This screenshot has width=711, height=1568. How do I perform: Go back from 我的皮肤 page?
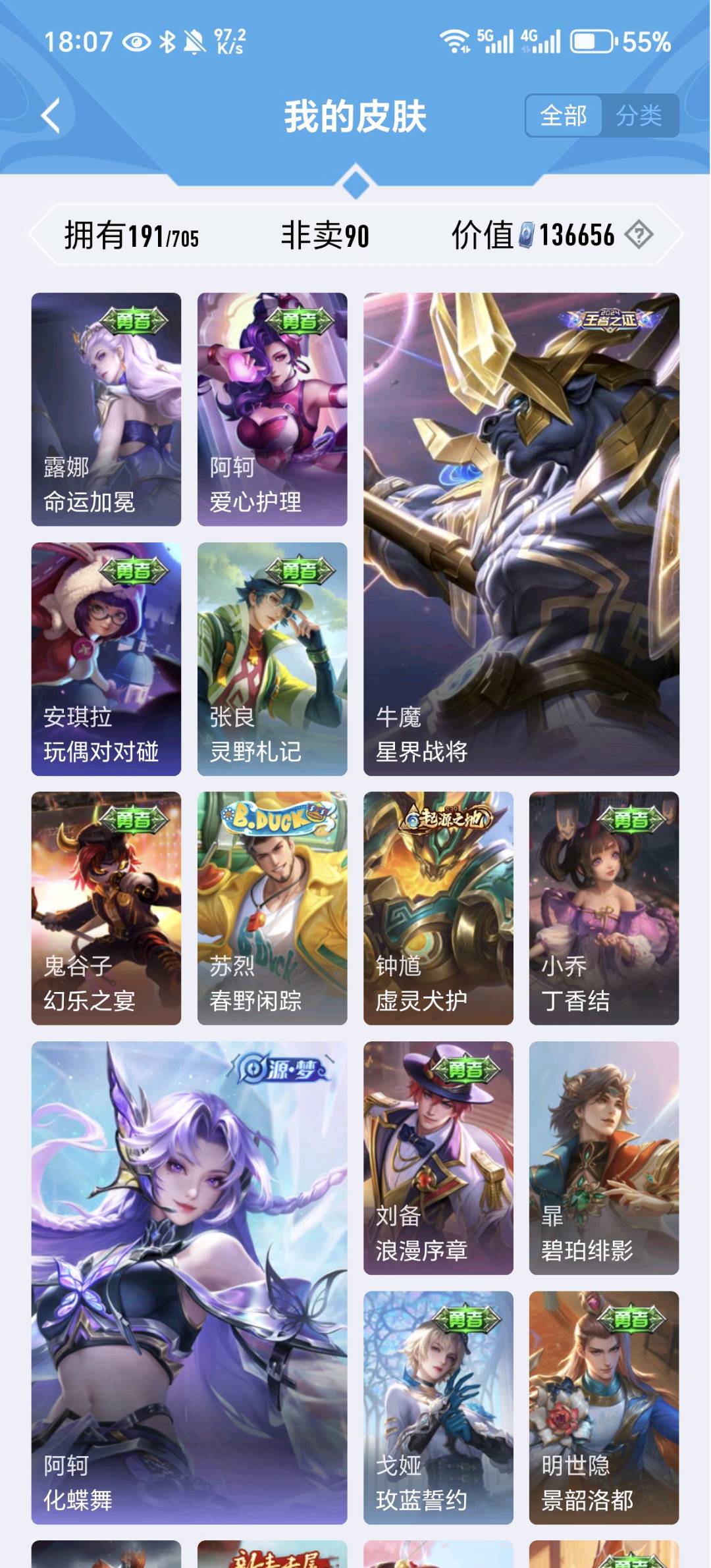[x=51, y=116]
